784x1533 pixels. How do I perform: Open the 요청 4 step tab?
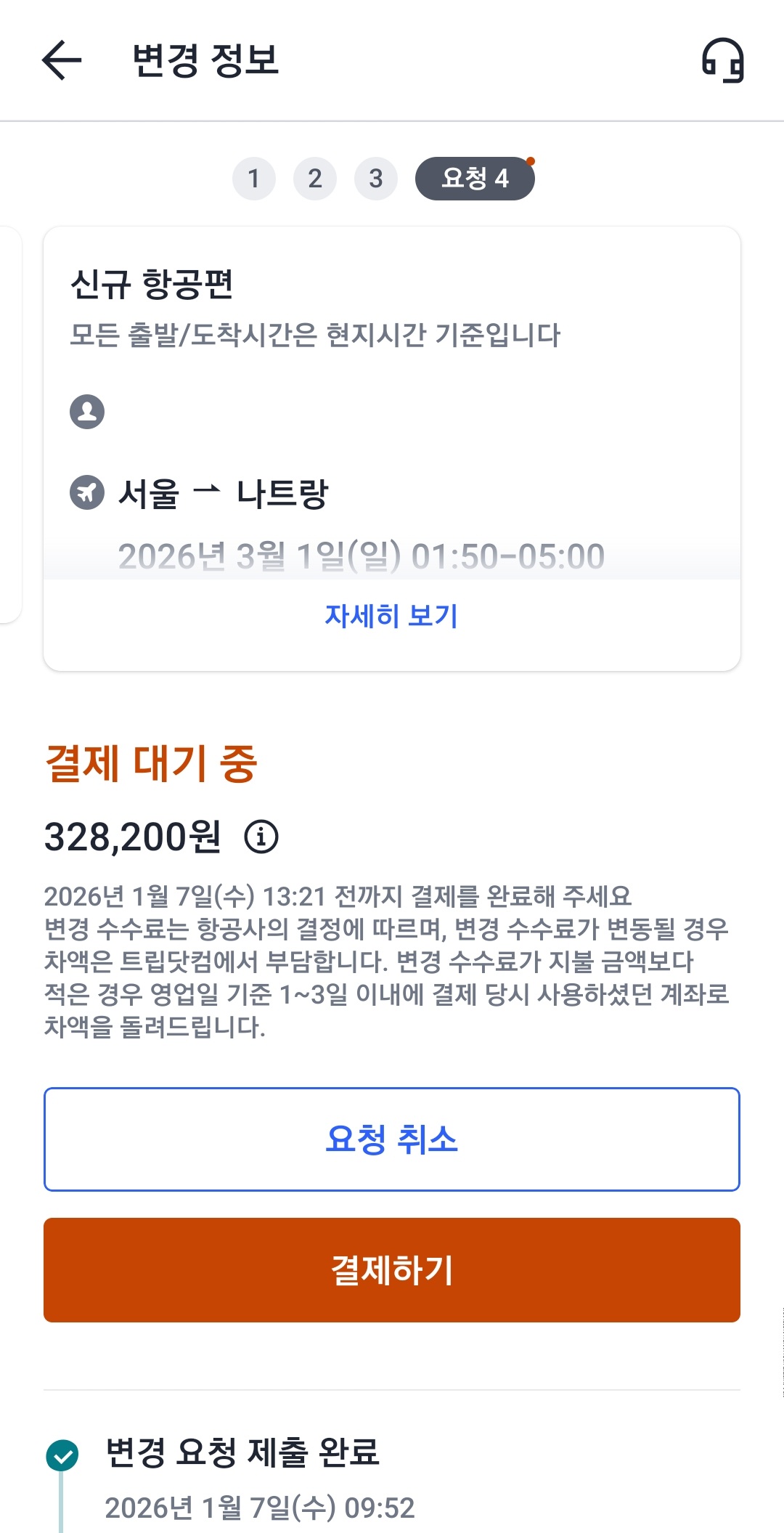[475, 179]
